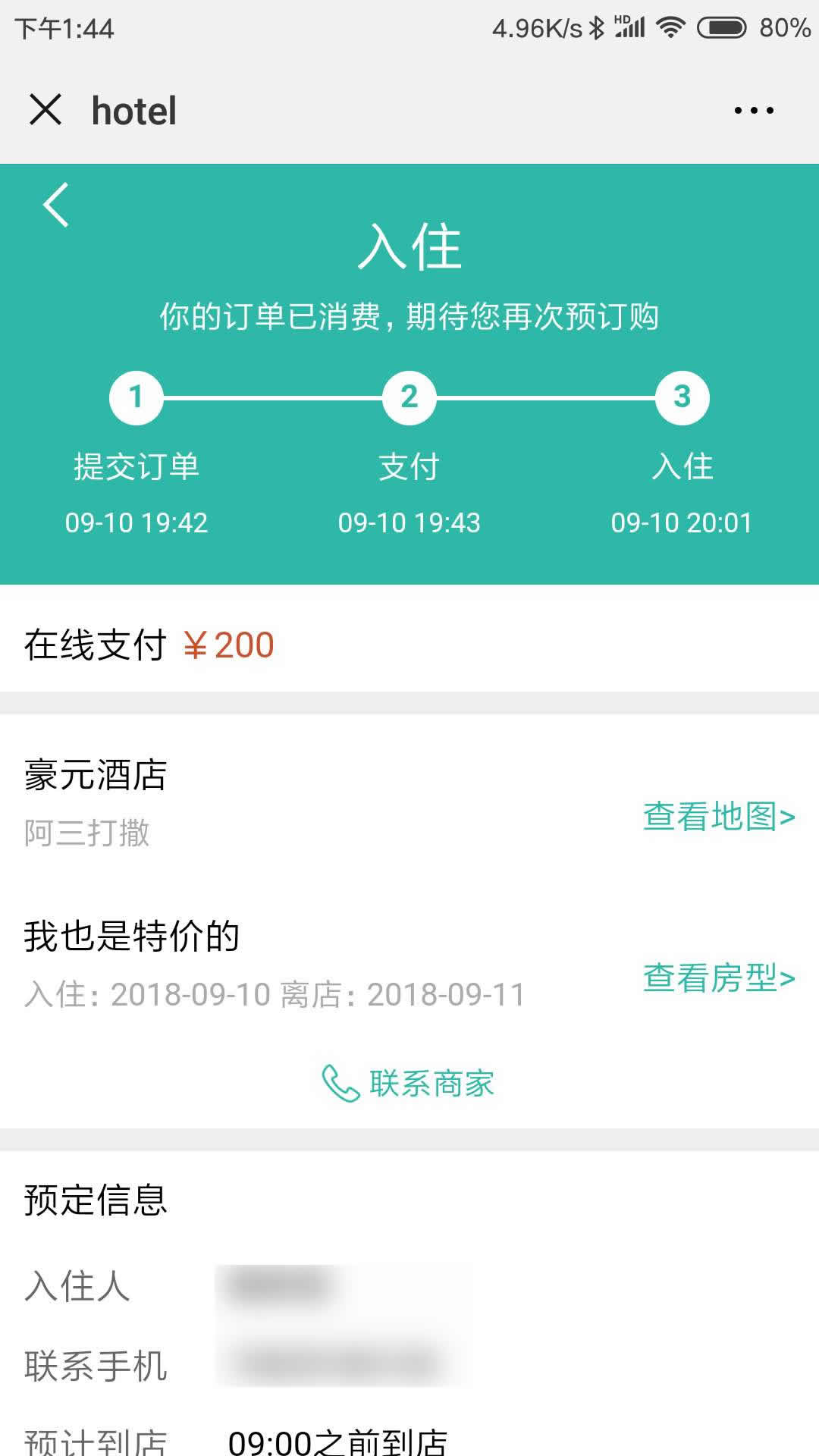Open 查看地图 to view hotel map

[x=718, y=817]
